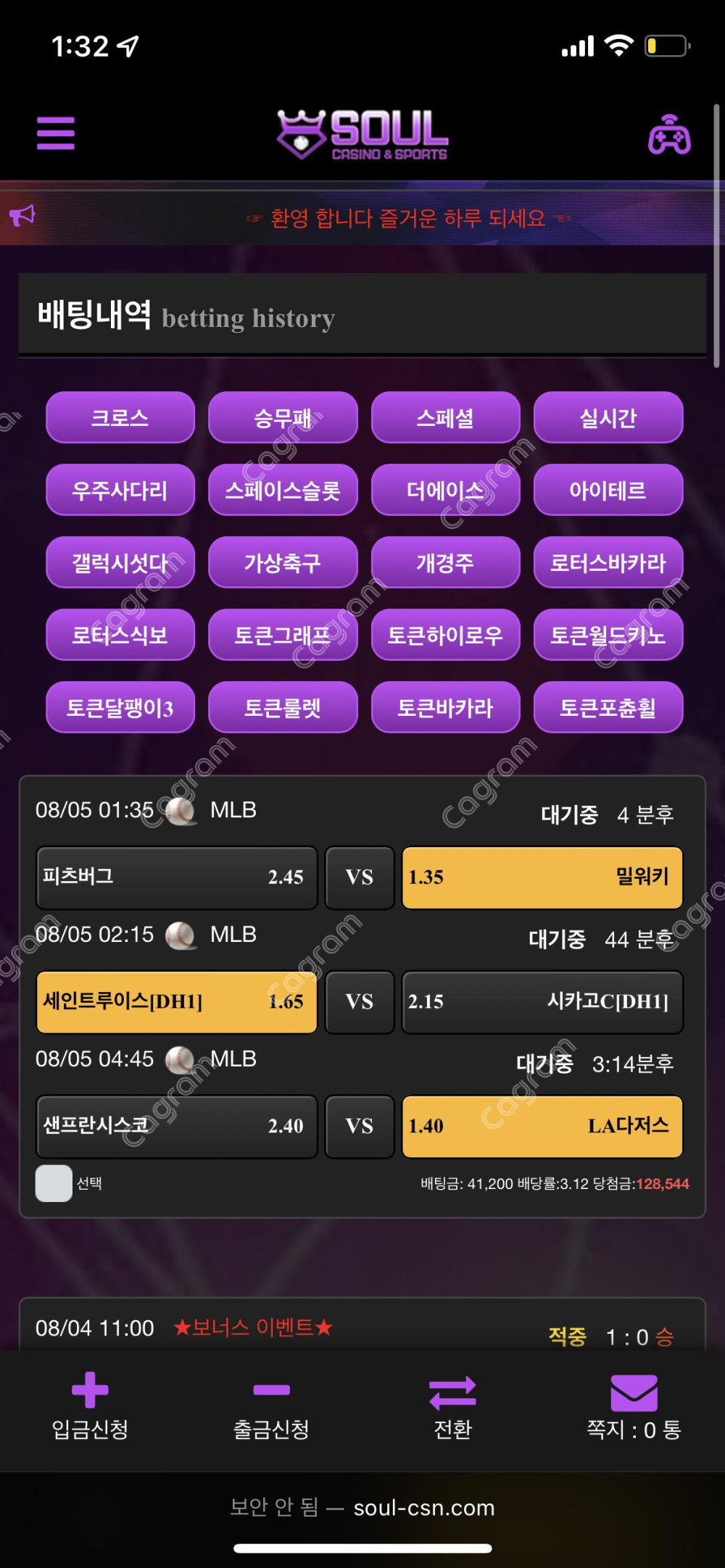Check the 선택 checkbox on the bet slip

pos(54,1183)
